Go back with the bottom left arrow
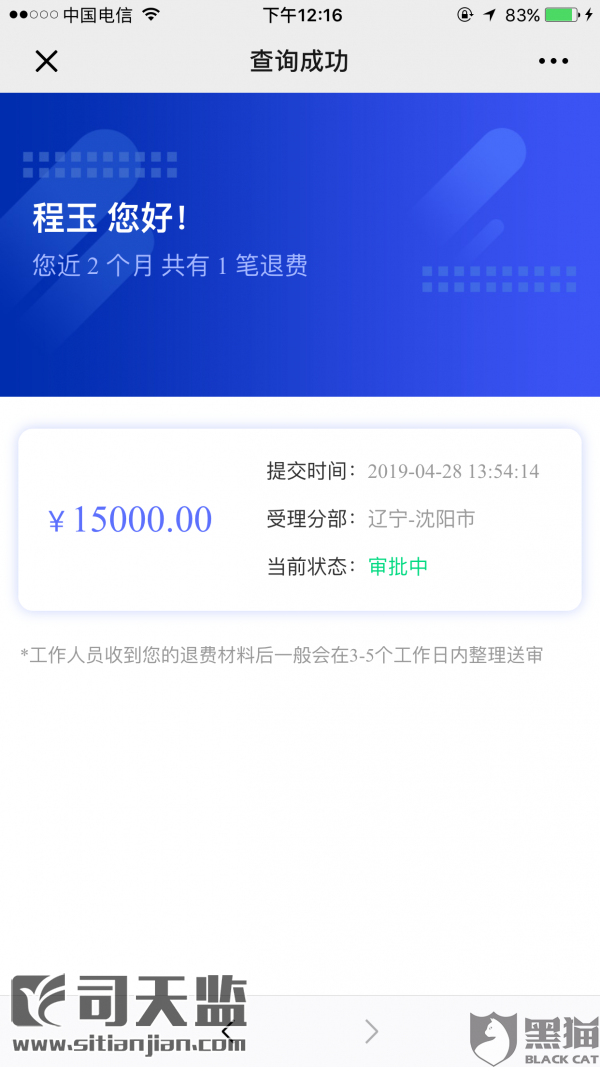Viewport: 600px width, 1067px height. tap(228, 1032)
